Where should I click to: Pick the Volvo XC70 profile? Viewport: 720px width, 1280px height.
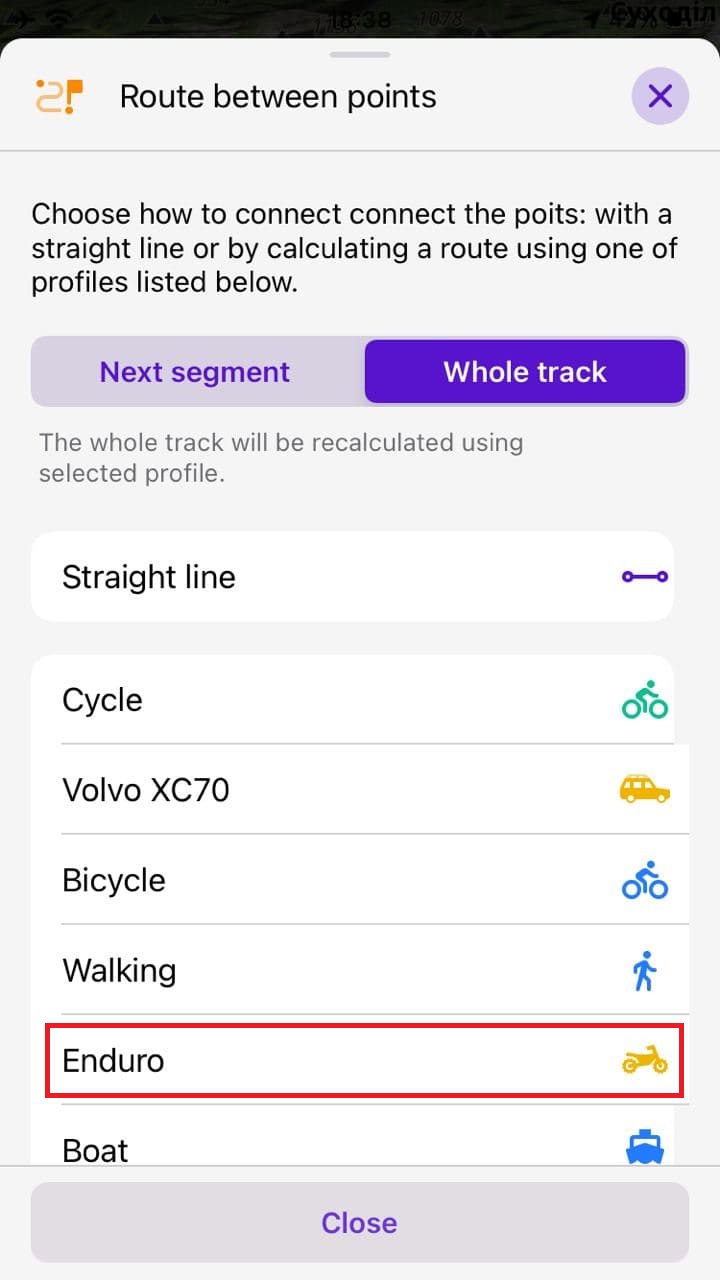[352, 790]
